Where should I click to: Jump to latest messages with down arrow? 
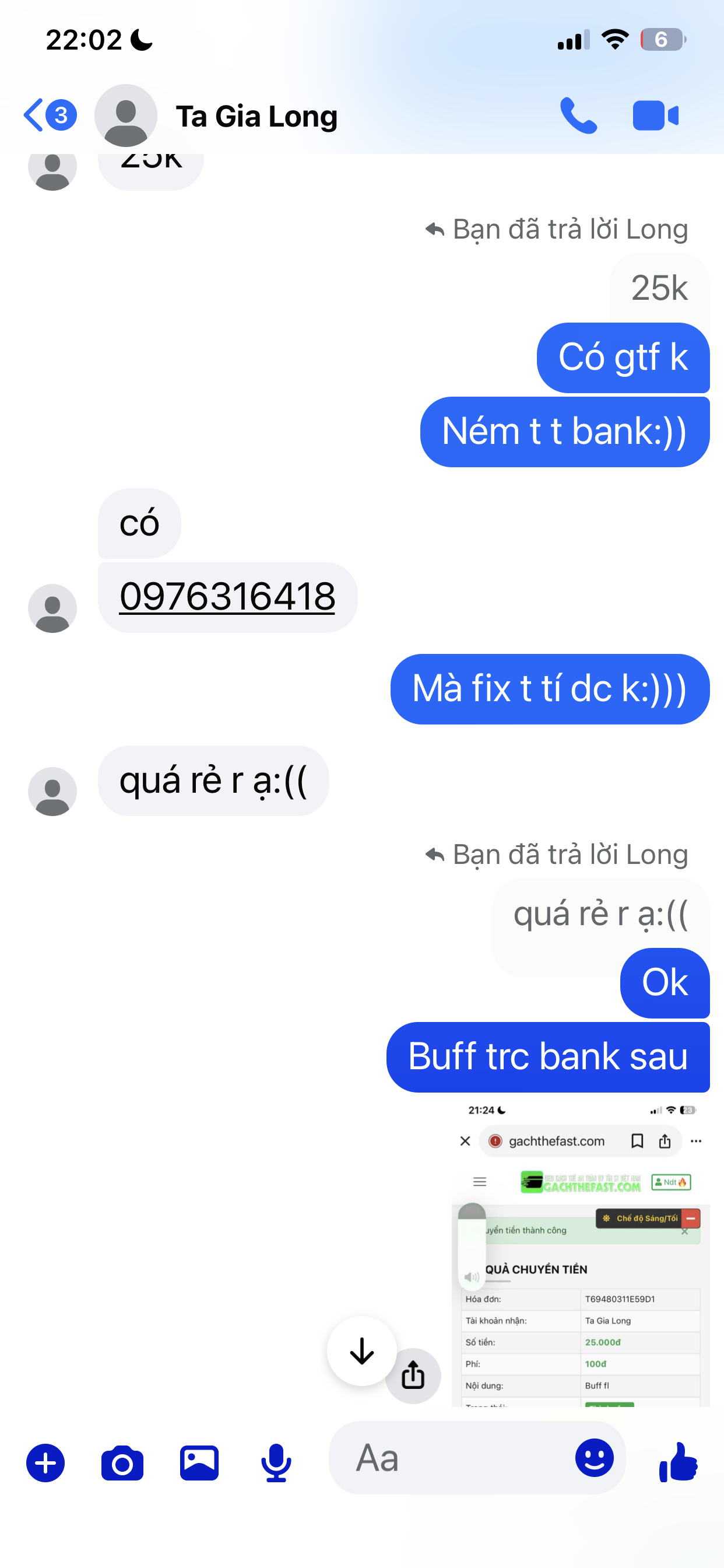click(362, 1350)
